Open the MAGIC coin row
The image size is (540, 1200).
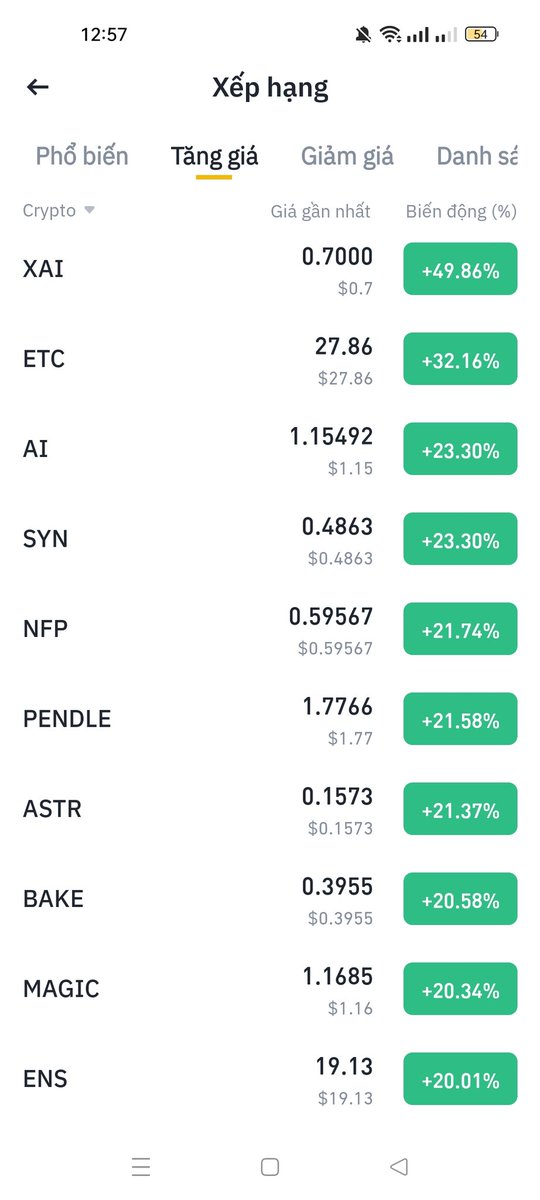click(x=270, y=989)
